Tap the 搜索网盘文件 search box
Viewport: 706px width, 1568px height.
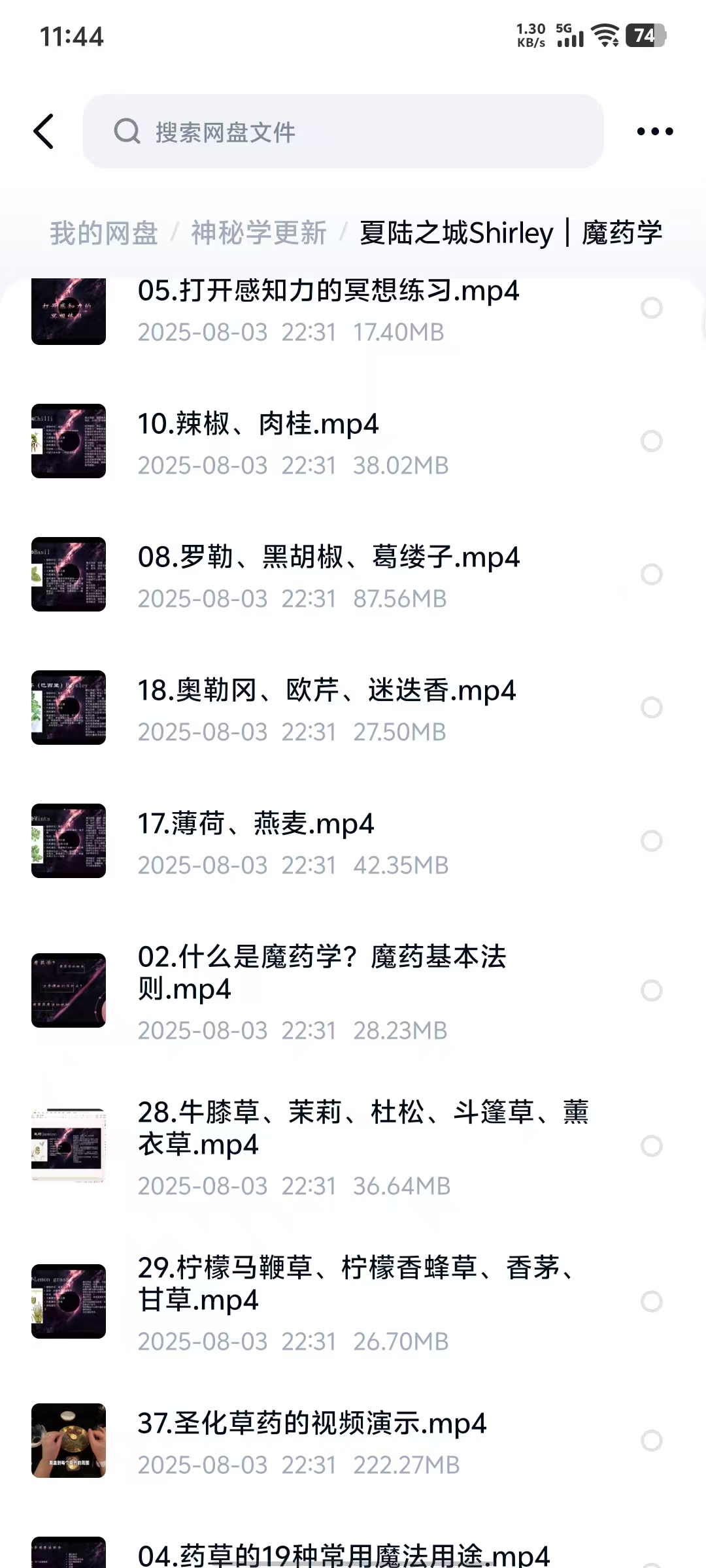click(x=343, y=131)
